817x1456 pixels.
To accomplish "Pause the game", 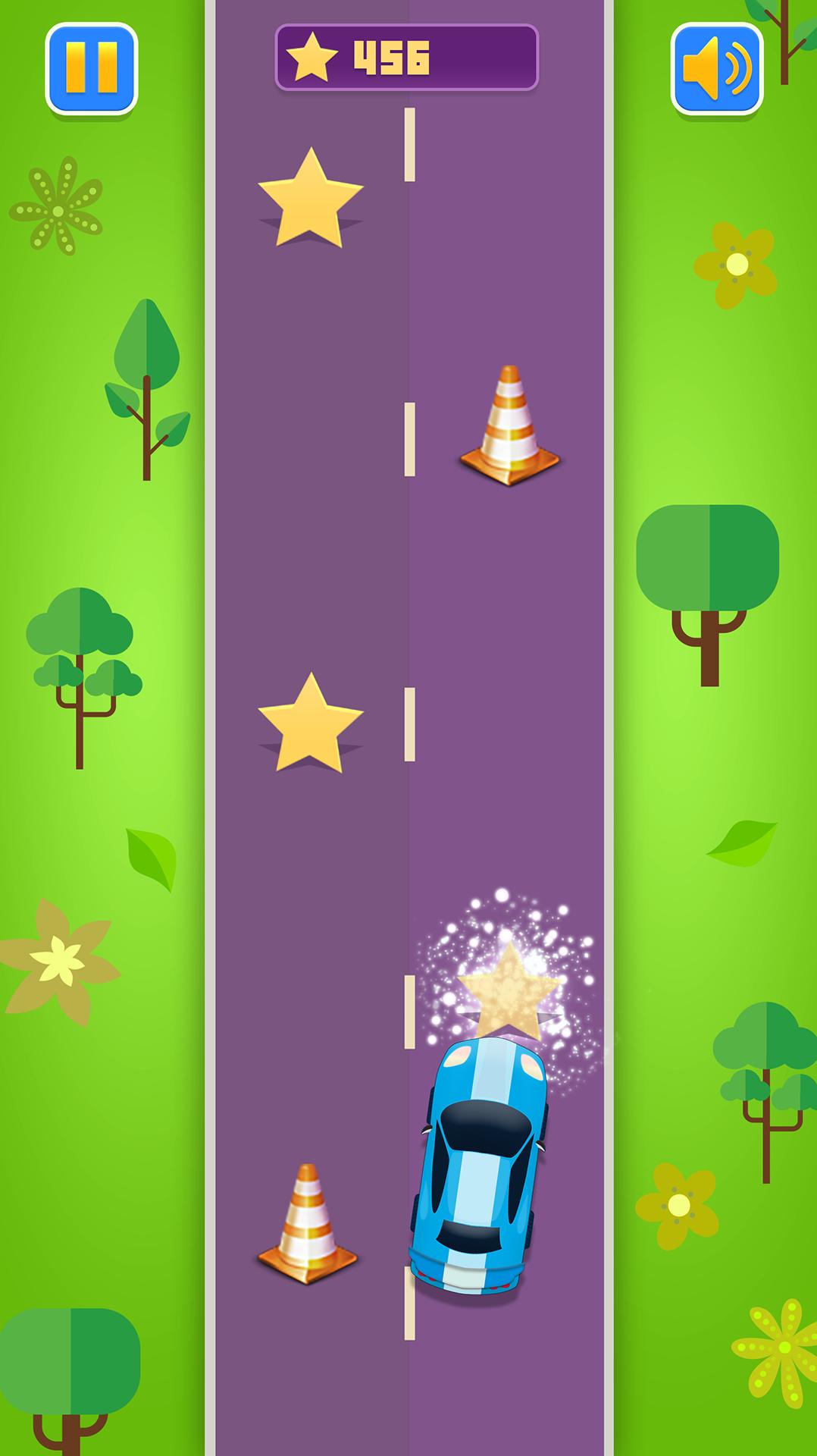I will [92, 67].
